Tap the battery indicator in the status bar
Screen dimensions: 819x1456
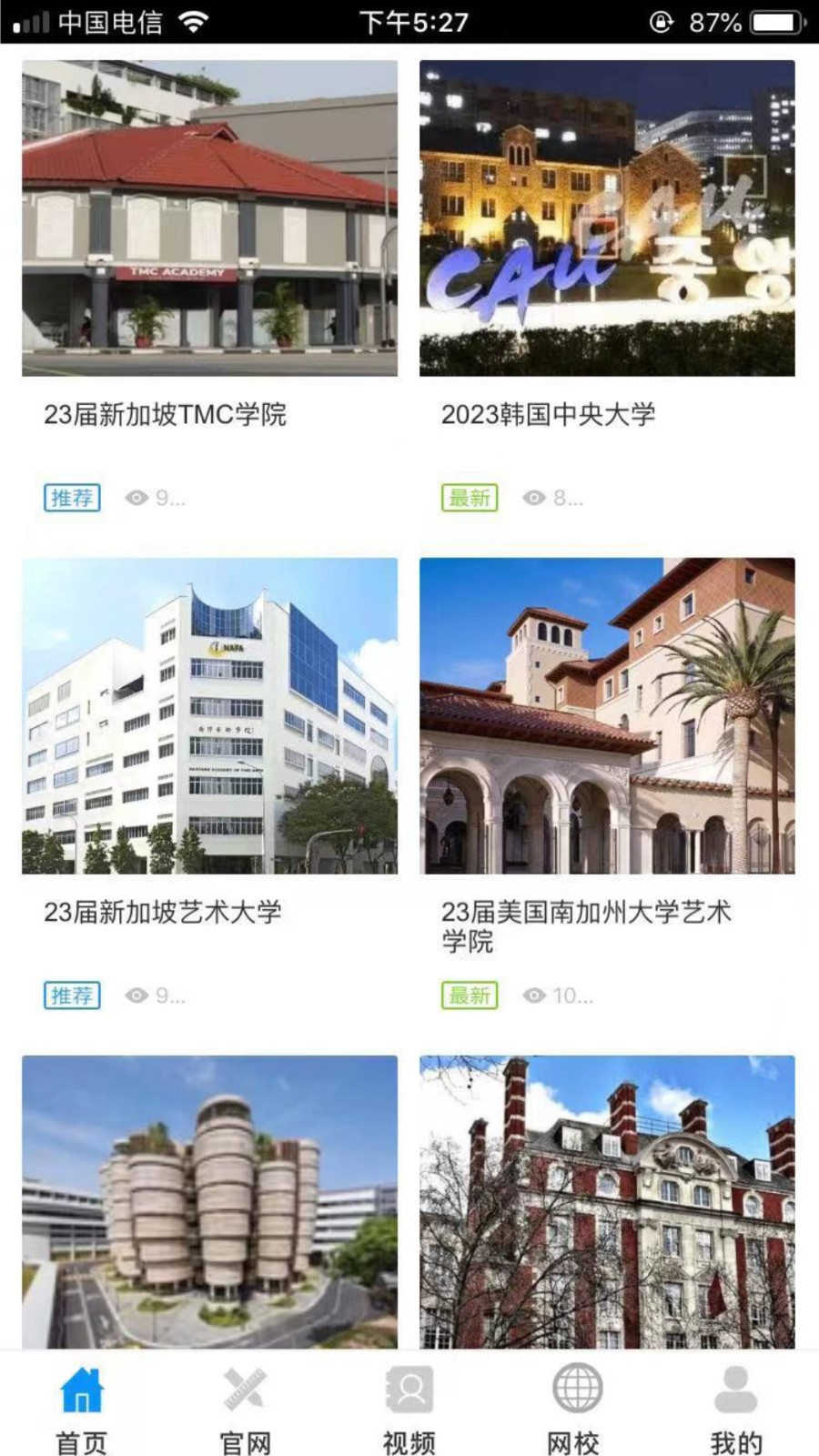[x=775, y=20]
